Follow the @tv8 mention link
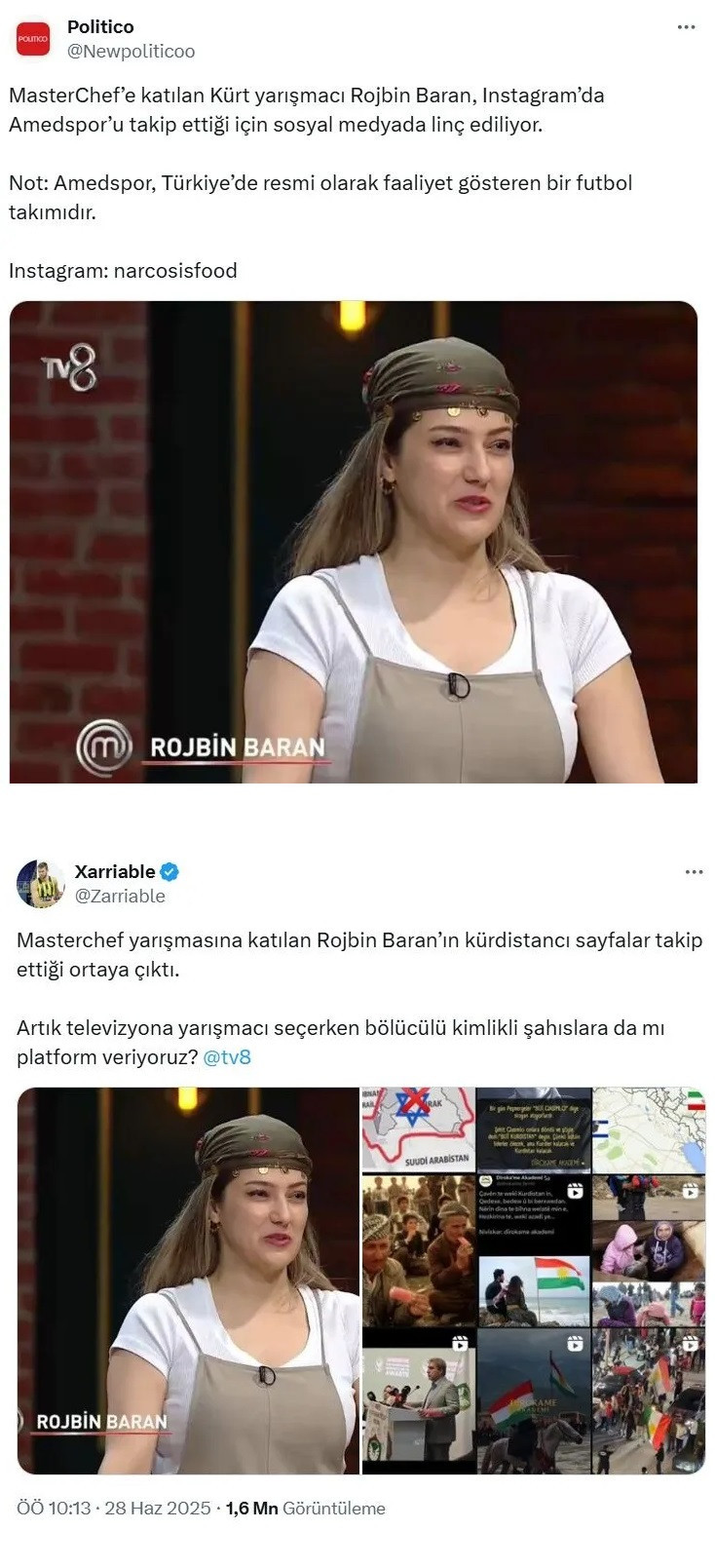The image size is (715, 1568). point(227,1057)
